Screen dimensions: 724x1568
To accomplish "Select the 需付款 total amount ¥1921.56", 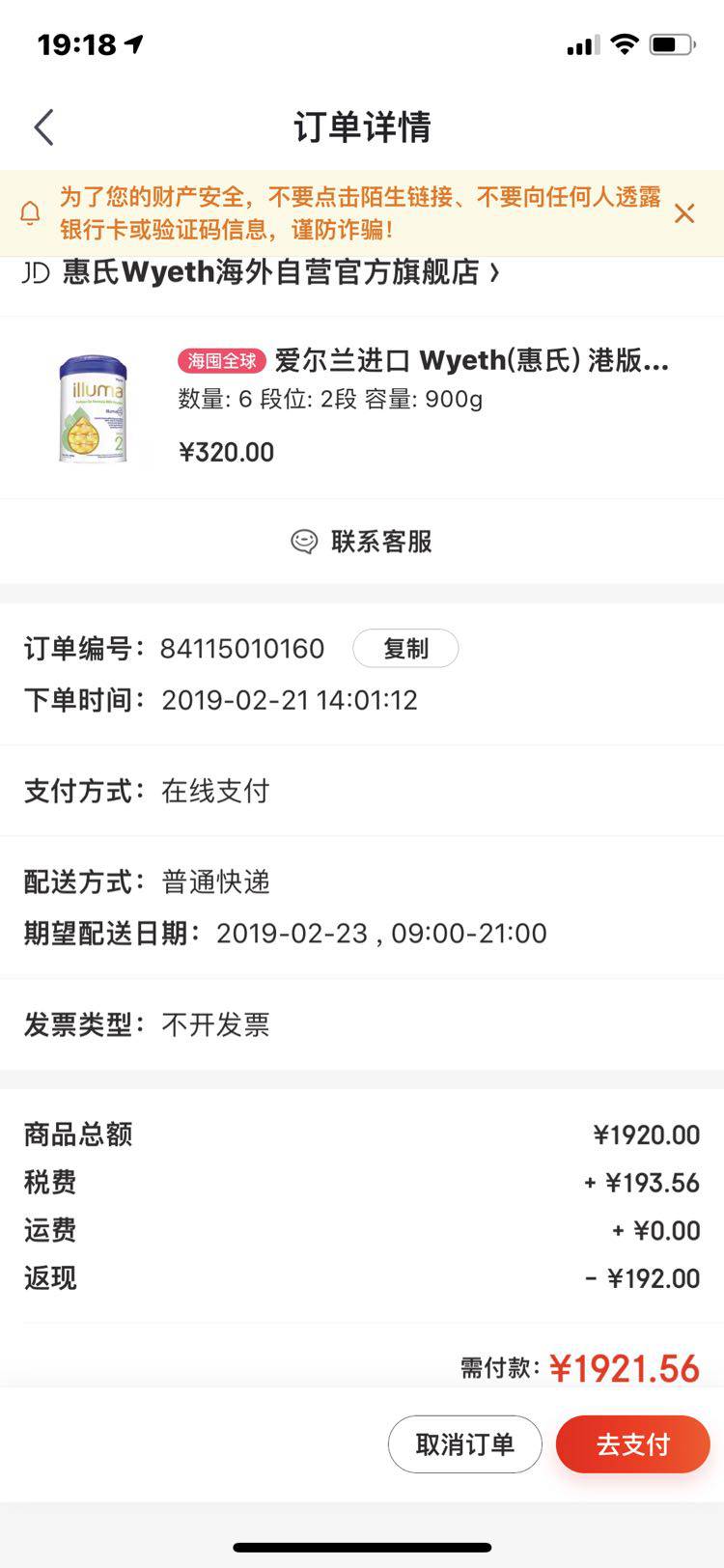I will (x=629, y=1367).
